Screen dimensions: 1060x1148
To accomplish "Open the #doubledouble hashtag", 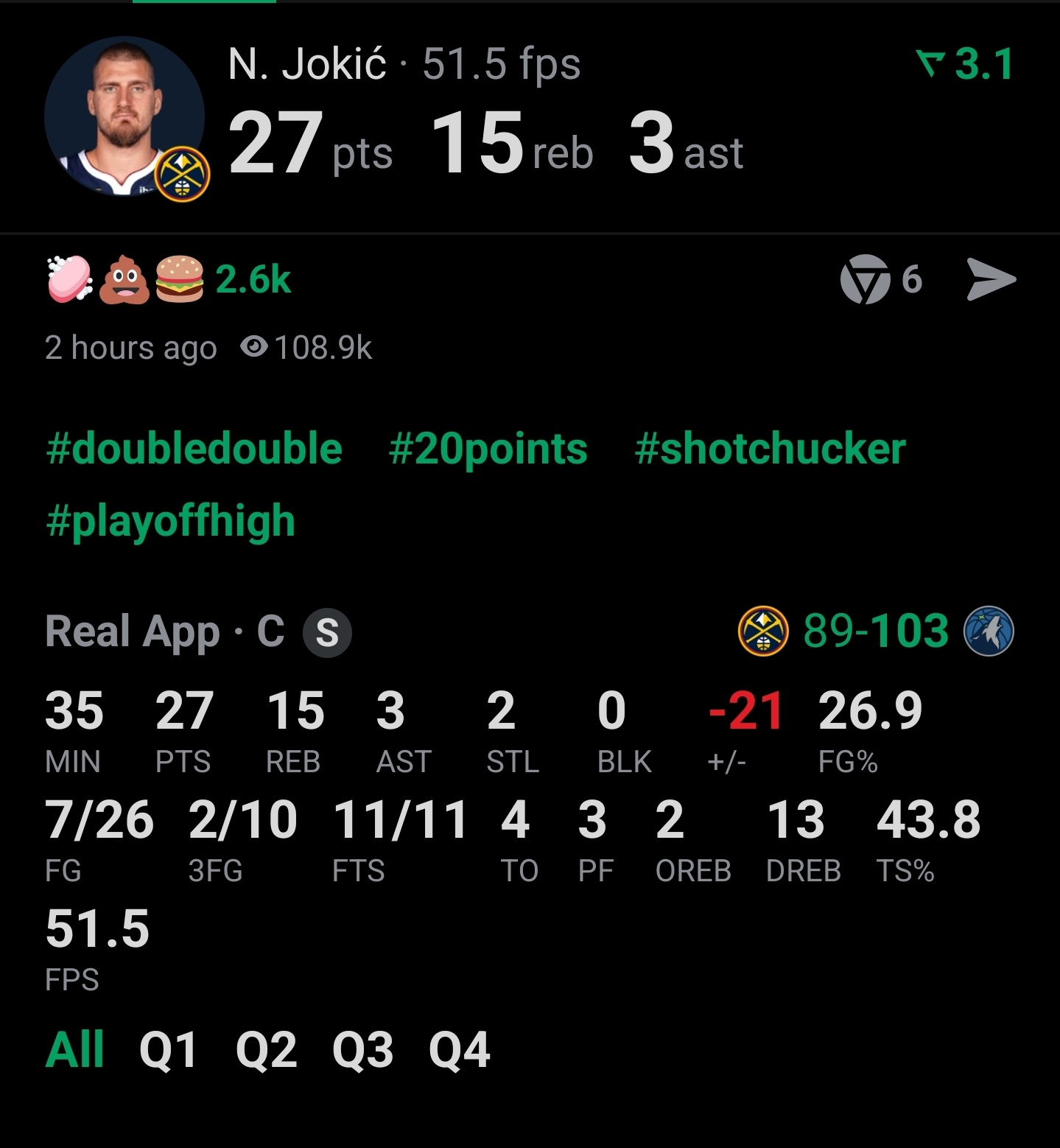I will point(194,449).
